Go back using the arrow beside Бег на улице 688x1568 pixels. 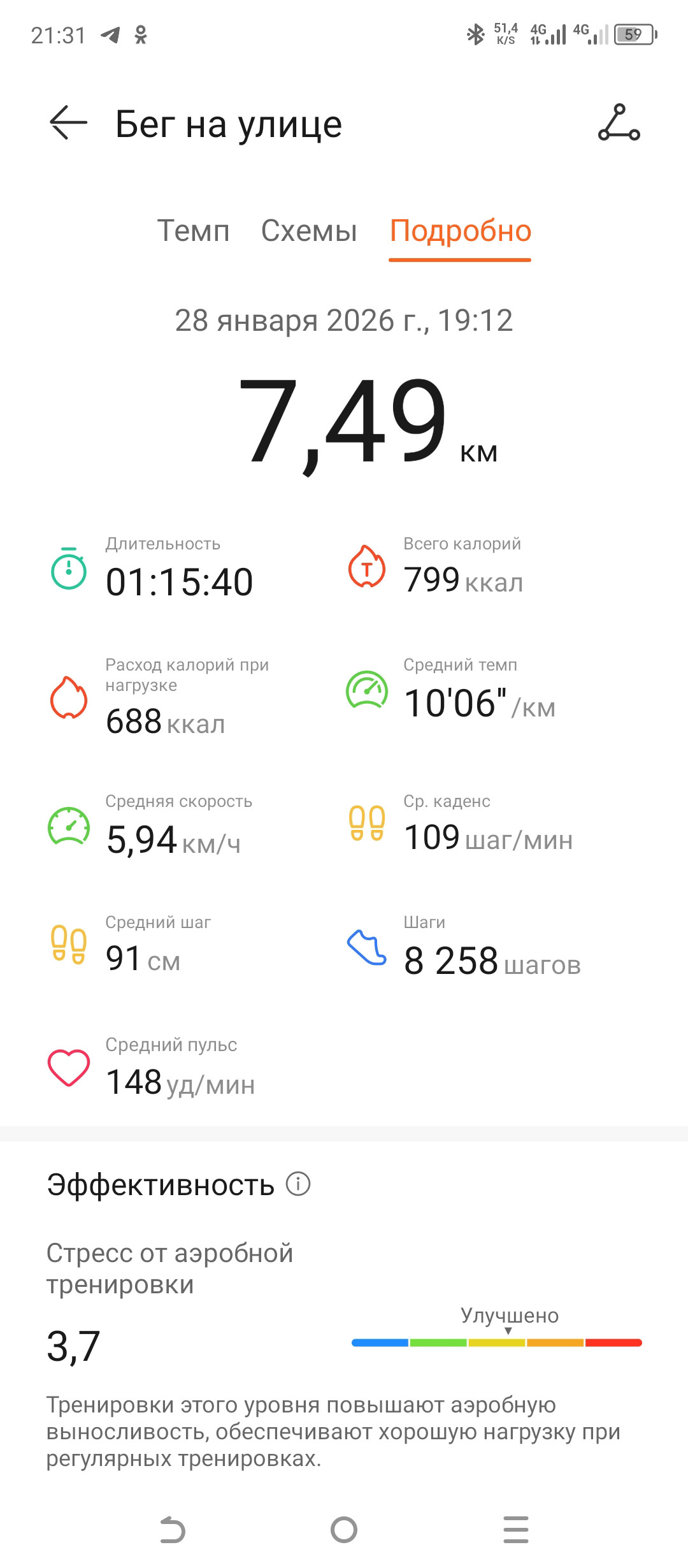[x=68, y=122]
